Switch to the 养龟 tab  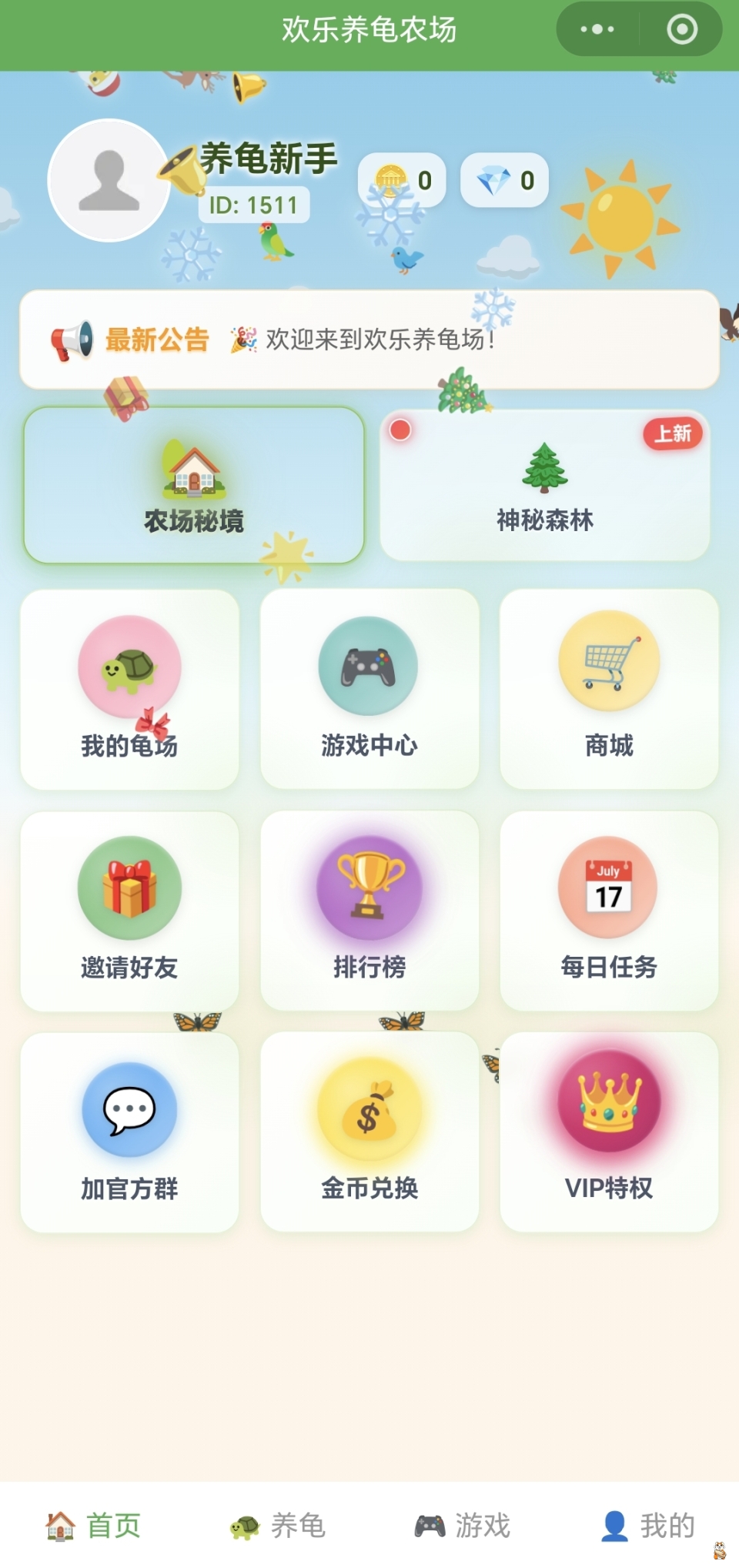(278, 1525)
